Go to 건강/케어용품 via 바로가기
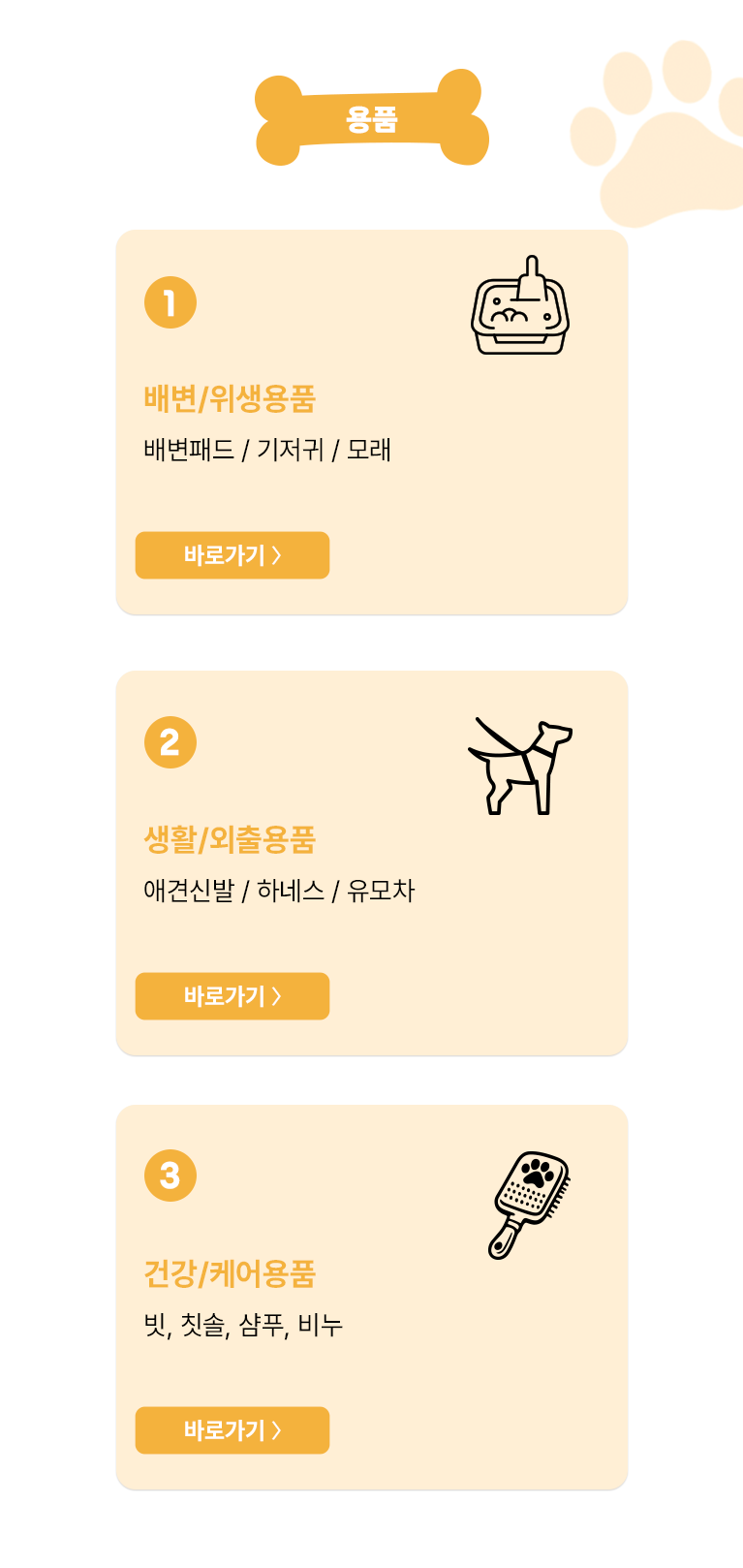743x1568 pixels. (232, 1430)
